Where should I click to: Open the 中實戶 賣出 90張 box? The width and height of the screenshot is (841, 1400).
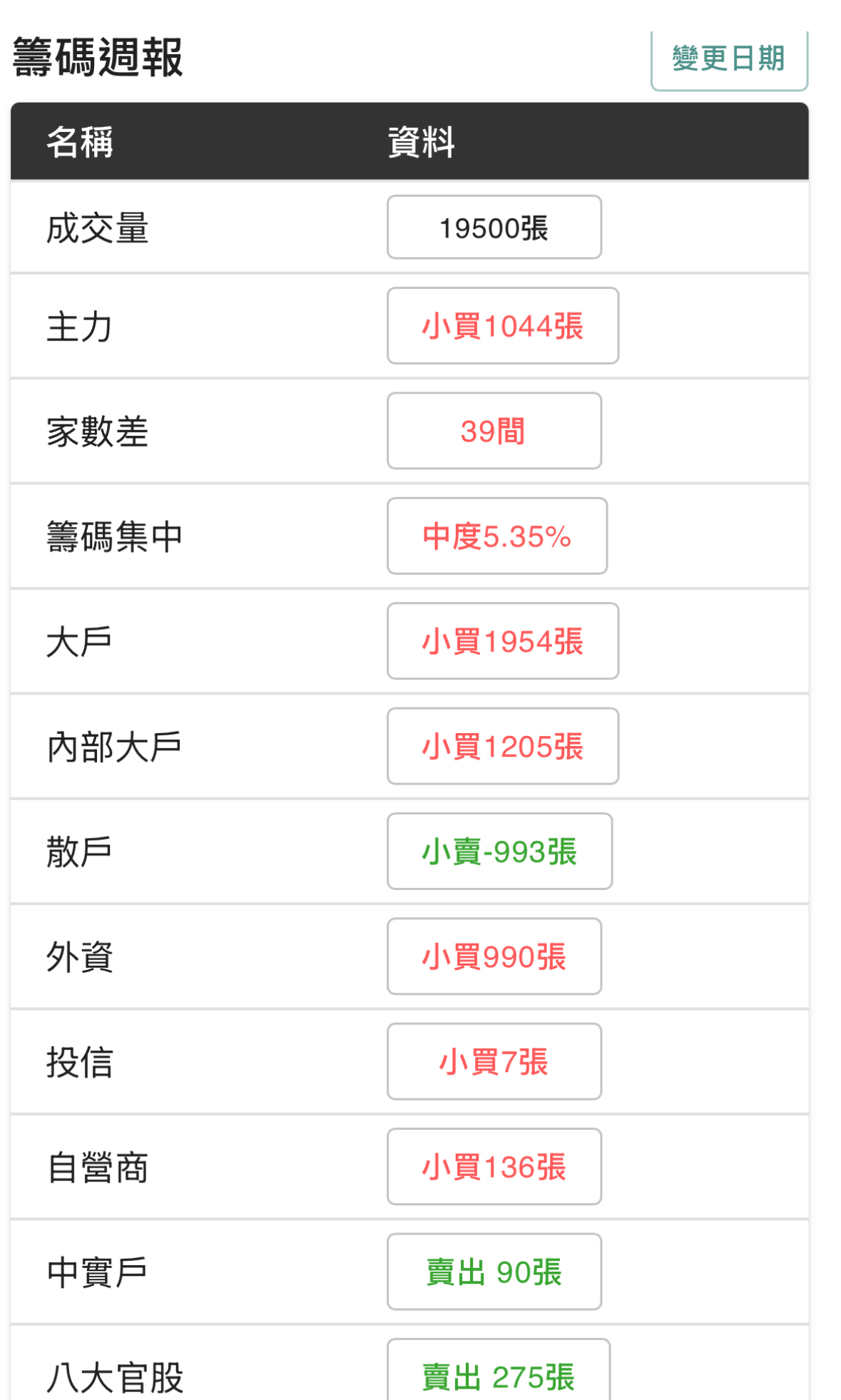click(494, 1272)
